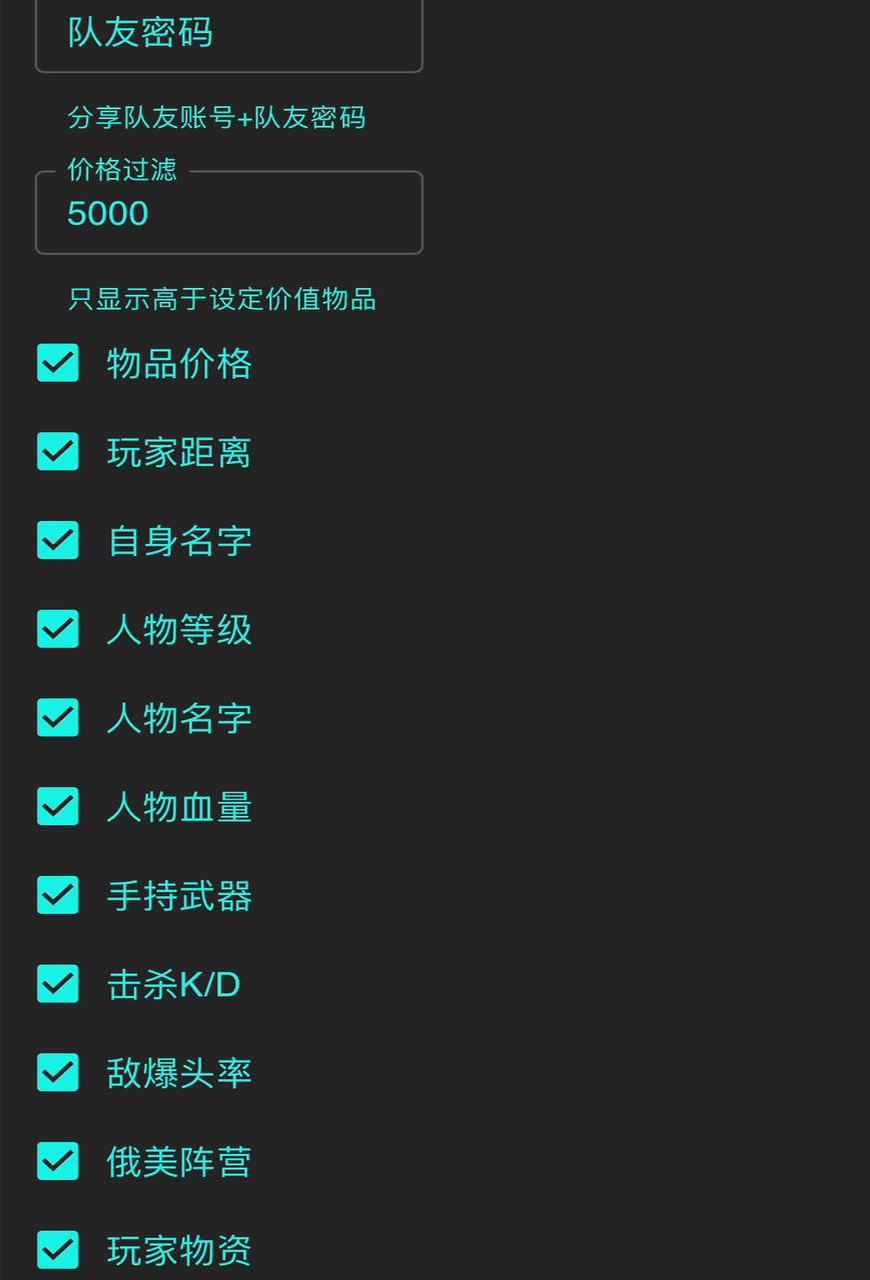Uncheck the 物品价格 checkbox
The height and width of the screenshot is (1280, 870).
coord(58,363)
